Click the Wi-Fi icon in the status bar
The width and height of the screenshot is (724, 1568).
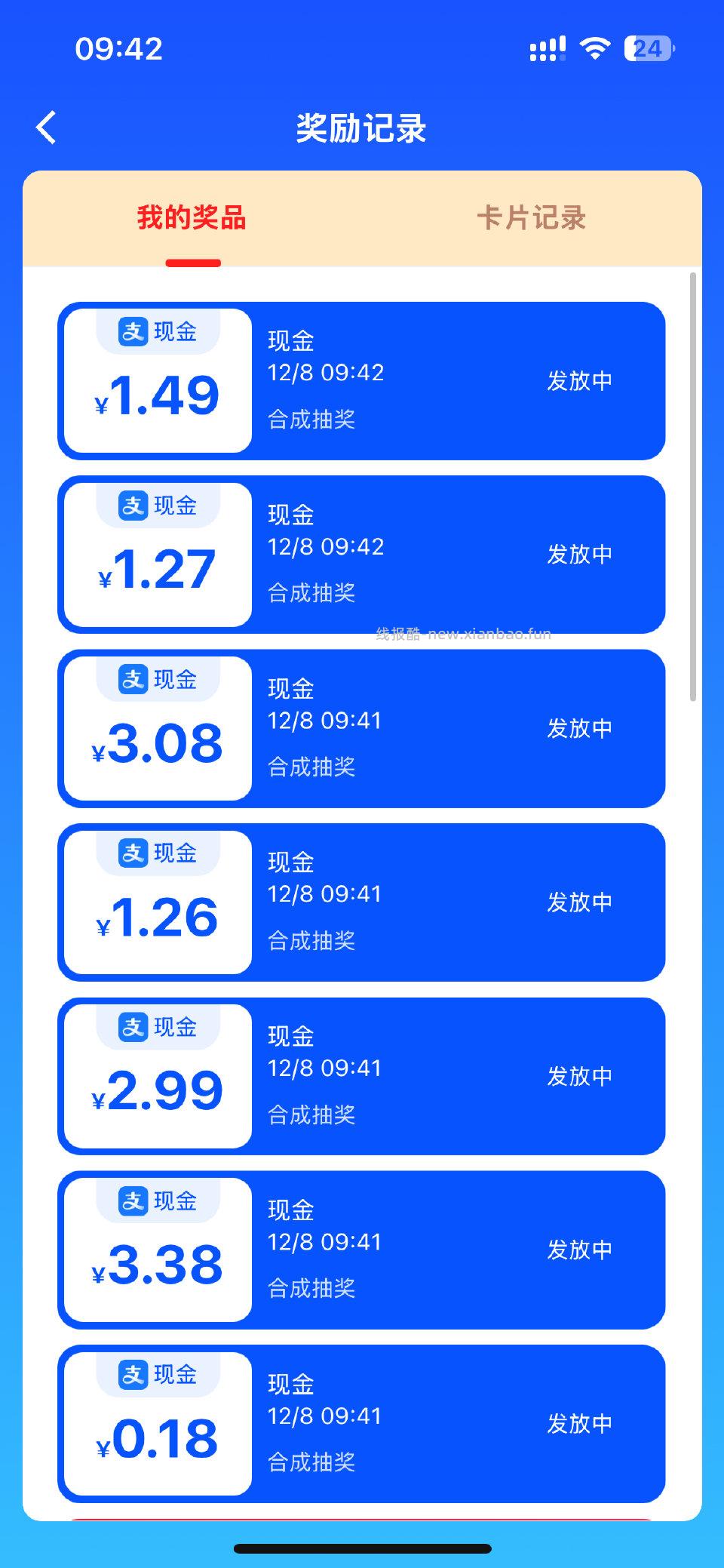point(594,48)
